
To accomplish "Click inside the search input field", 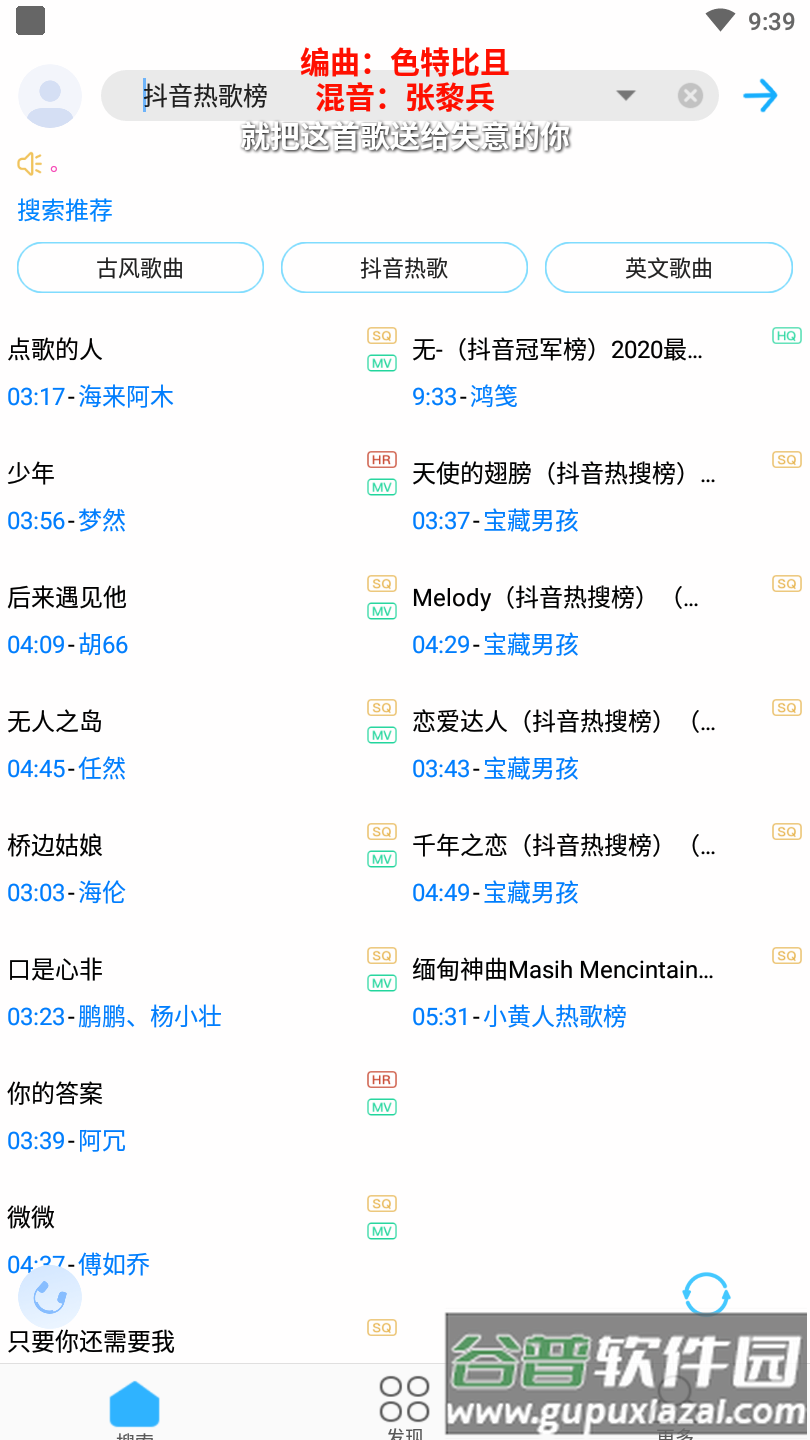I will pos(300,96).
